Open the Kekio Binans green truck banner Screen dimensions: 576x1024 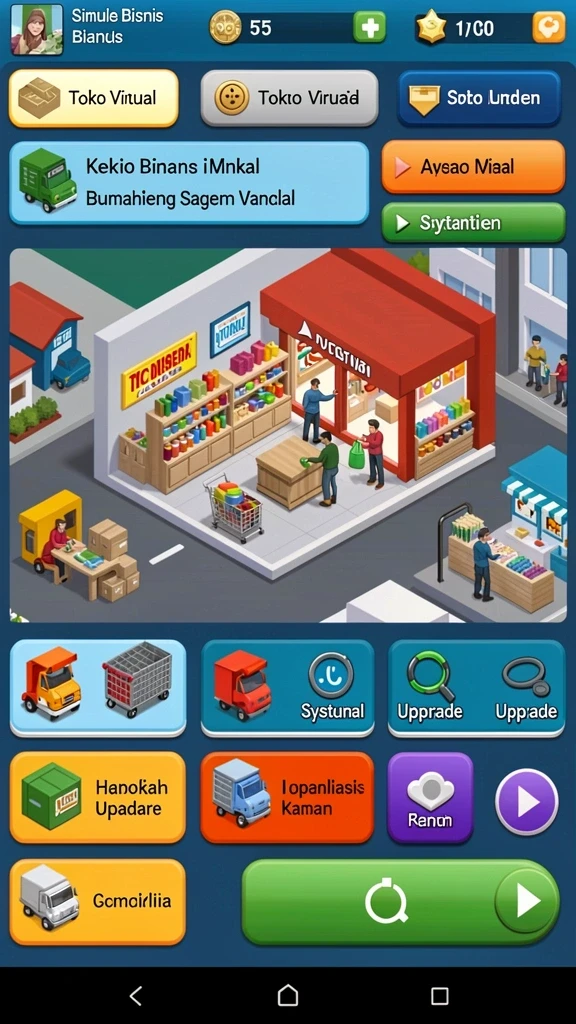point(189,182)
